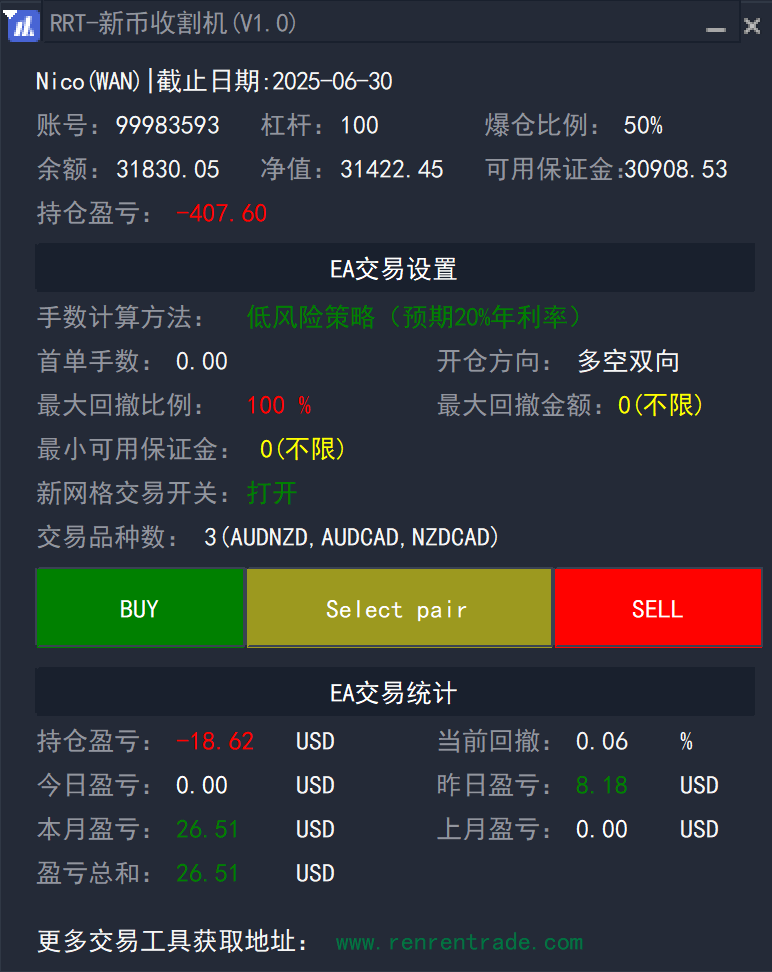
Task: Close the RRT panel
Action: (x=752, y=26)
